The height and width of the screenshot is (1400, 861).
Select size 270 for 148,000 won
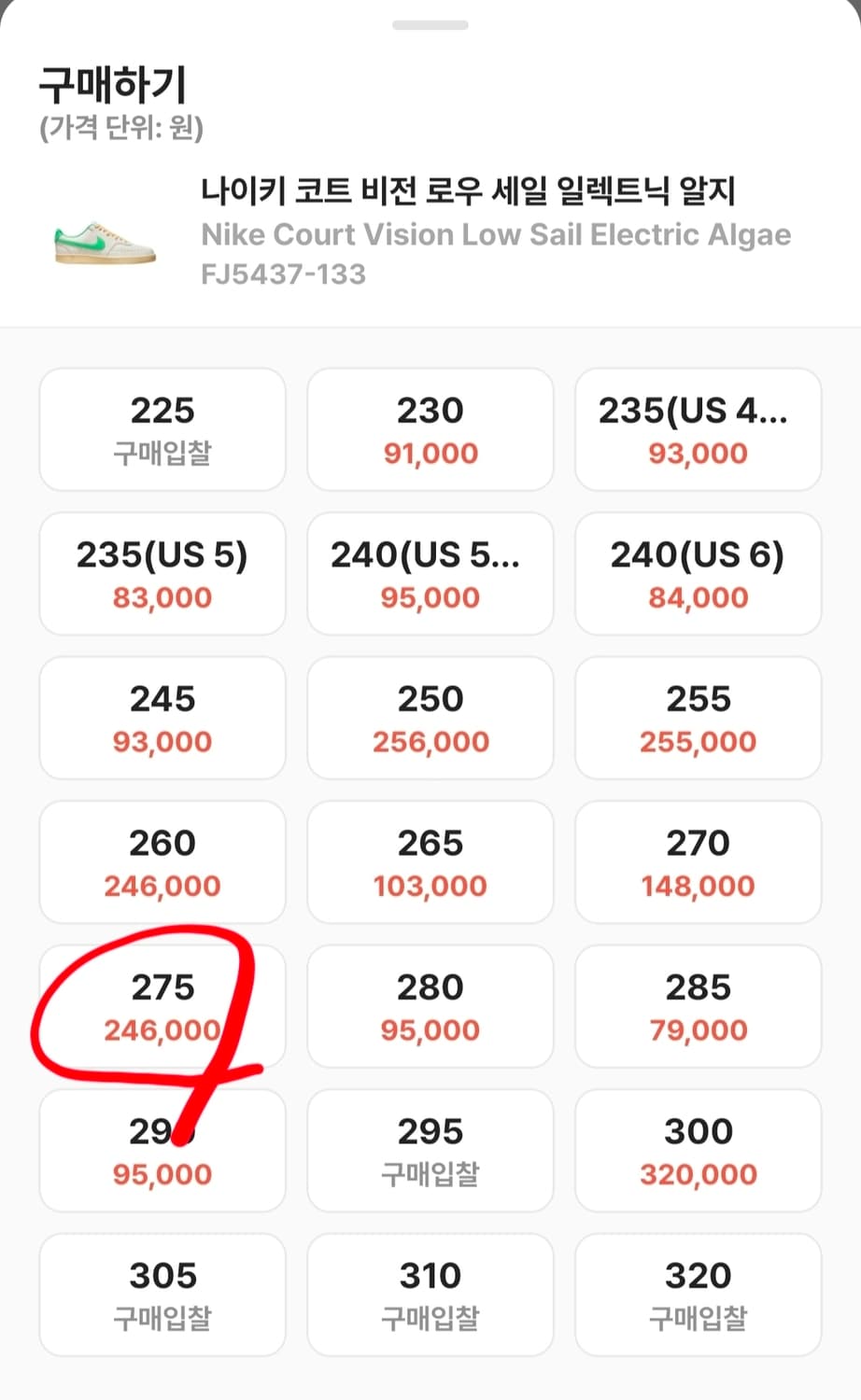point(698,861)
